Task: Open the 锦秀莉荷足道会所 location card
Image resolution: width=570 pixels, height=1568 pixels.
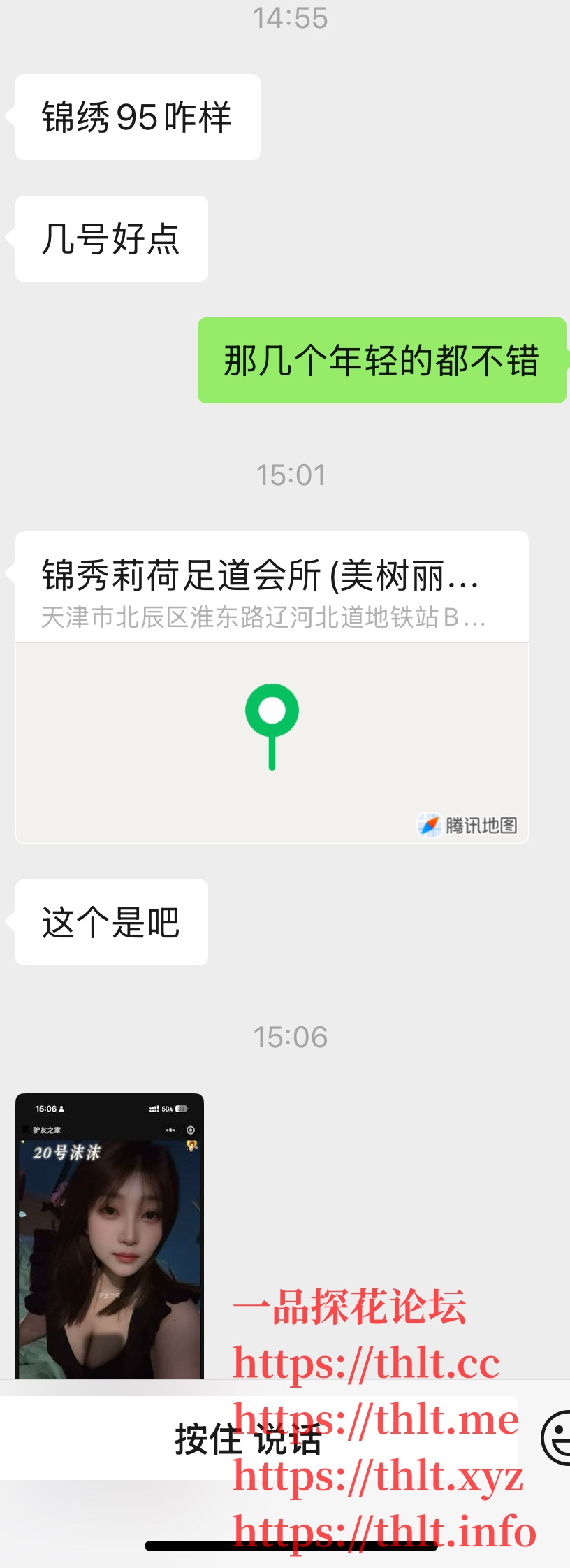Action: click(x=272, y=686)
